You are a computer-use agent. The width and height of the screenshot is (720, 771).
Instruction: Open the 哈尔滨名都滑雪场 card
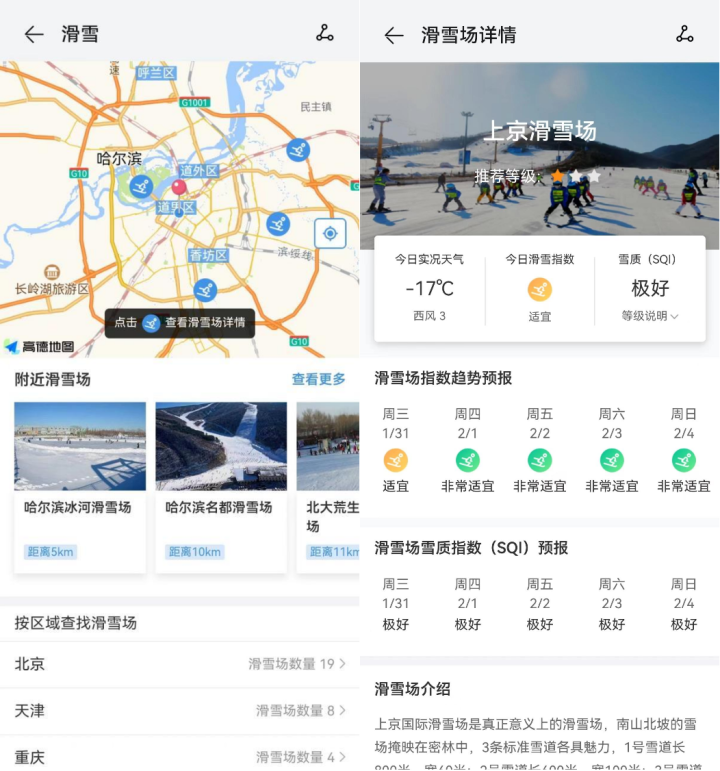tap(221, 486)
